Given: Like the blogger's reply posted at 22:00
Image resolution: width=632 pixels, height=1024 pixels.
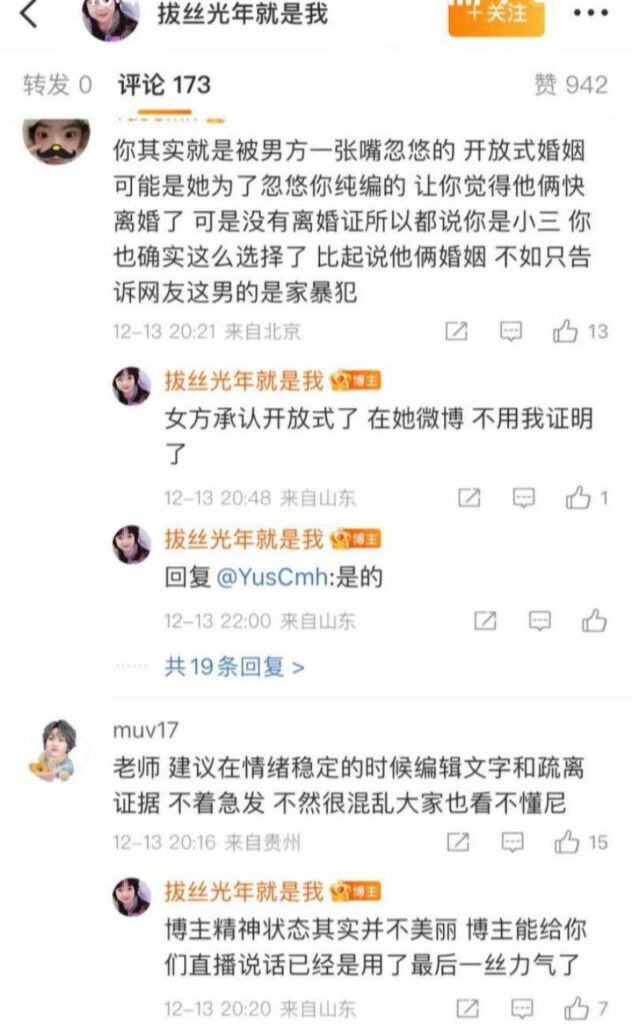Looking at the screenshot, I should pyautogui.click(x=595, y=621).
